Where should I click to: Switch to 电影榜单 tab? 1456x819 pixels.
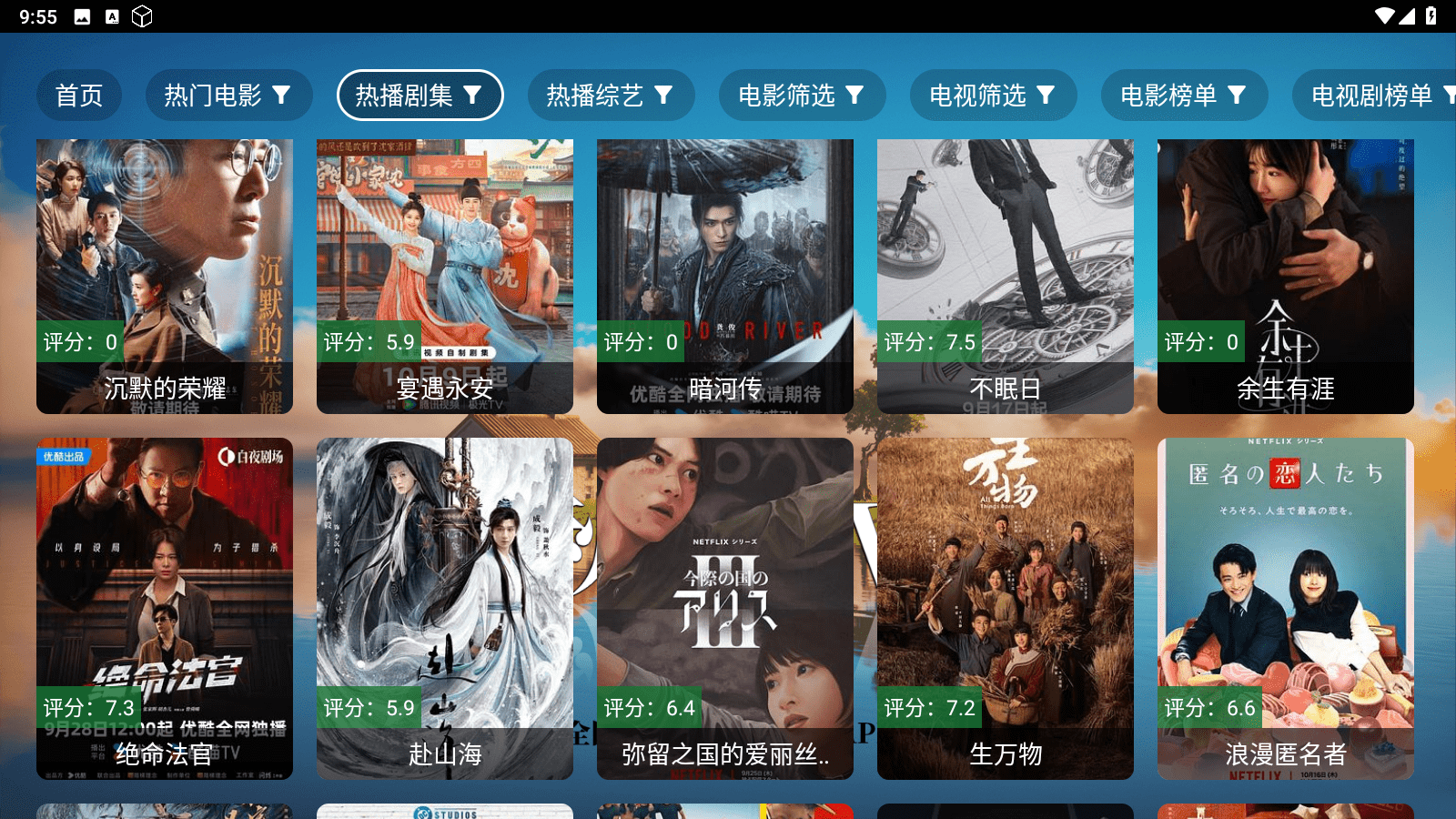point(1183,96)
